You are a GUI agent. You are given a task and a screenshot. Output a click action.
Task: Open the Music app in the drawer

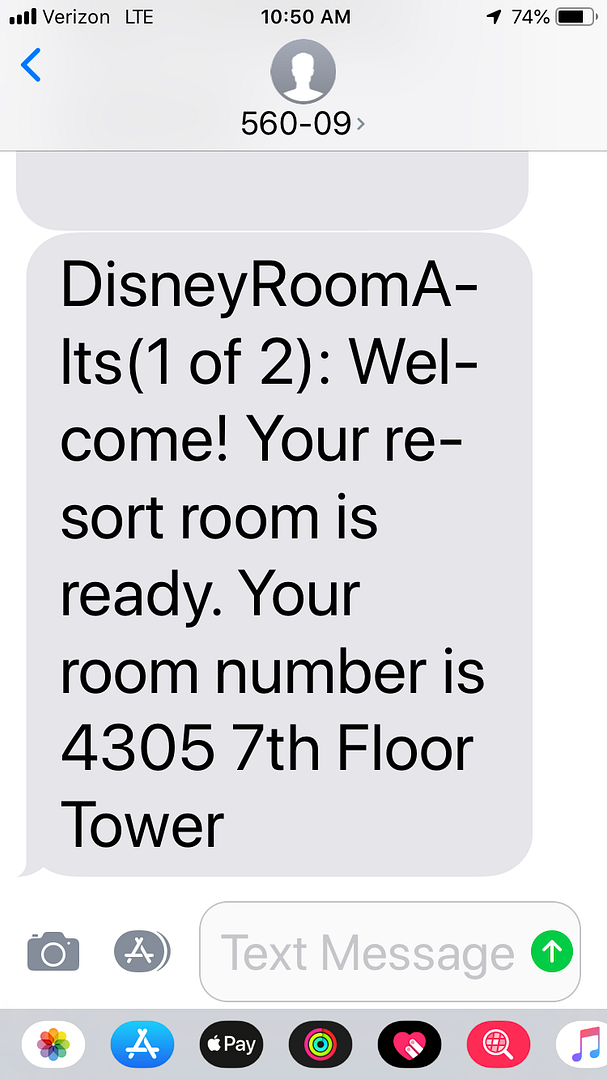pyautogui.click(x=582, y=1044)
